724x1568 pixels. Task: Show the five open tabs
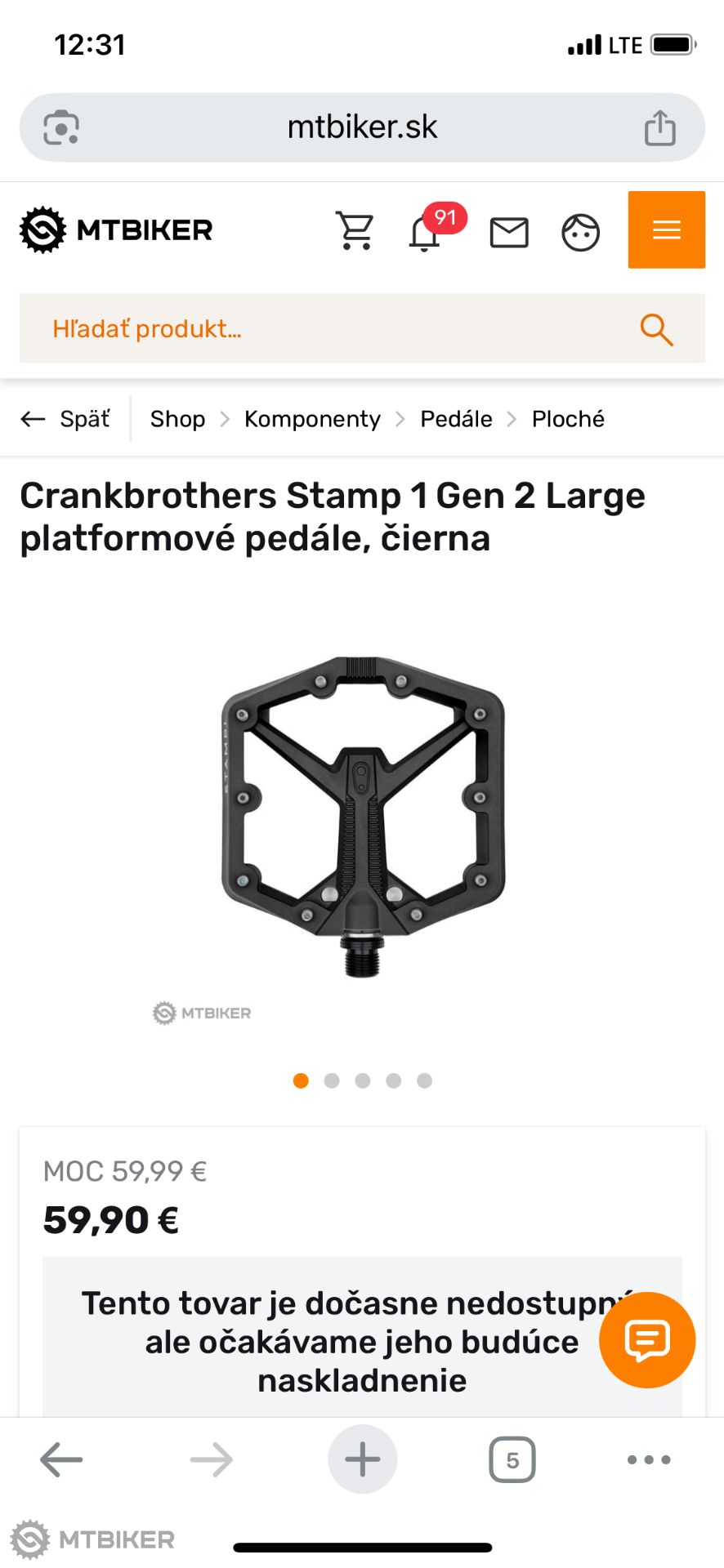click(x=512, y=1459)
